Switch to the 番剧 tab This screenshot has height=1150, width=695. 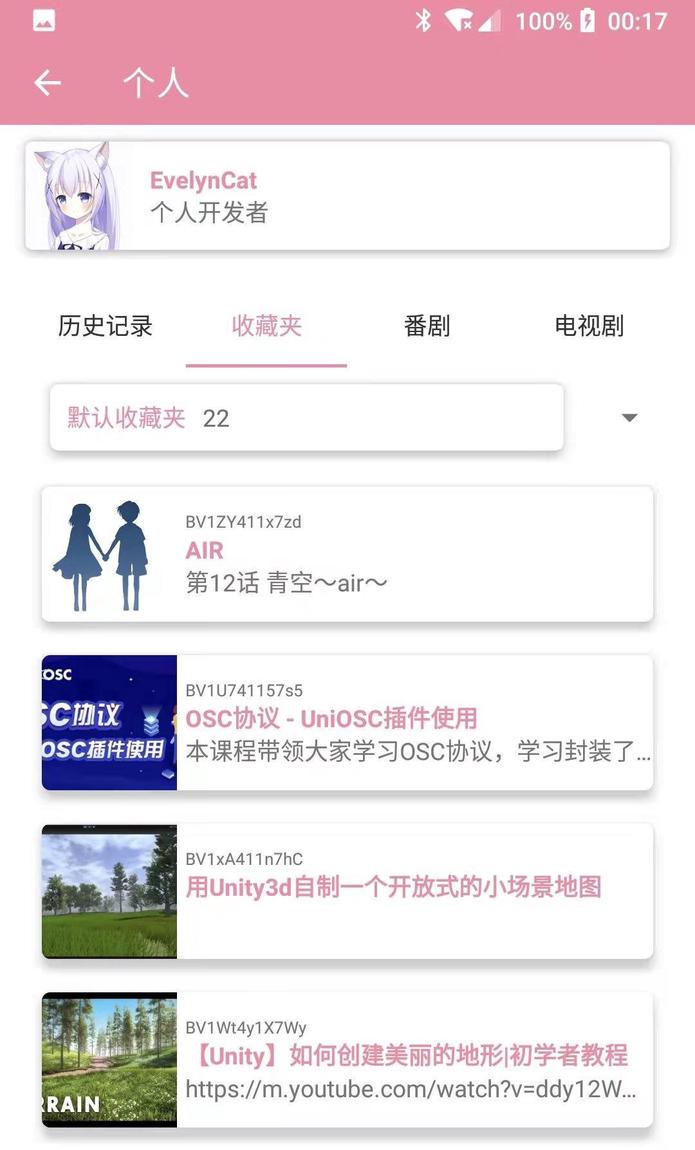427,326
